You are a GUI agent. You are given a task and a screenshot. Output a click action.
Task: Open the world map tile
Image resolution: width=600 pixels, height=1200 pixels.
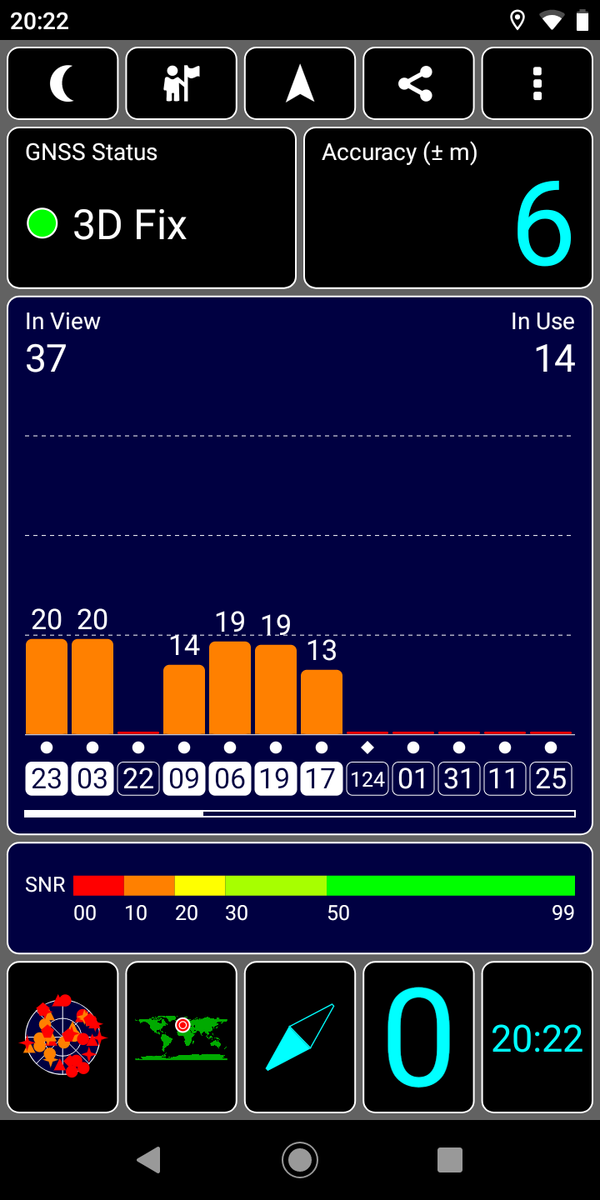pyautogui.click(x=181, y=1038)
